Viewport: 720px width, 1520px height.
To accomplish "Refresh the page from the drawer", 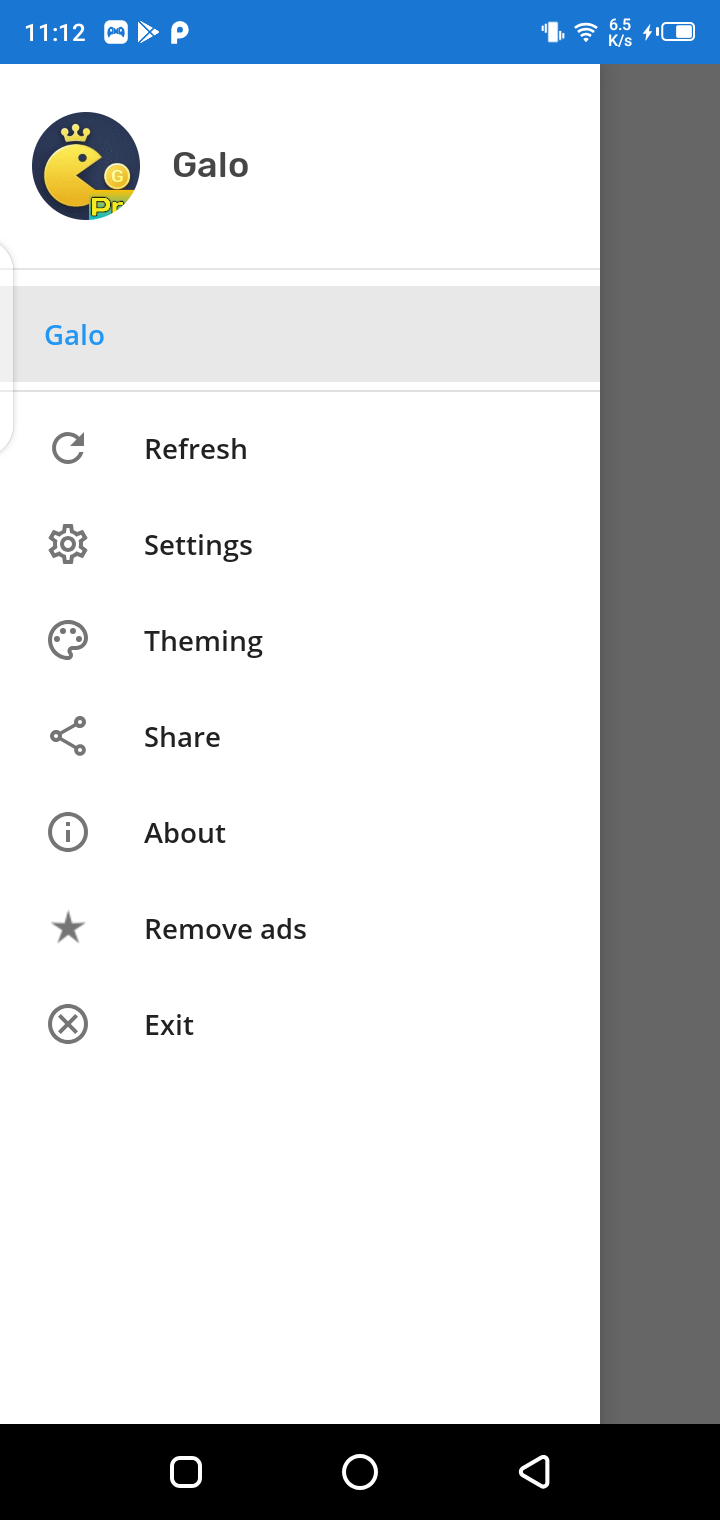I will coord(195,449).
